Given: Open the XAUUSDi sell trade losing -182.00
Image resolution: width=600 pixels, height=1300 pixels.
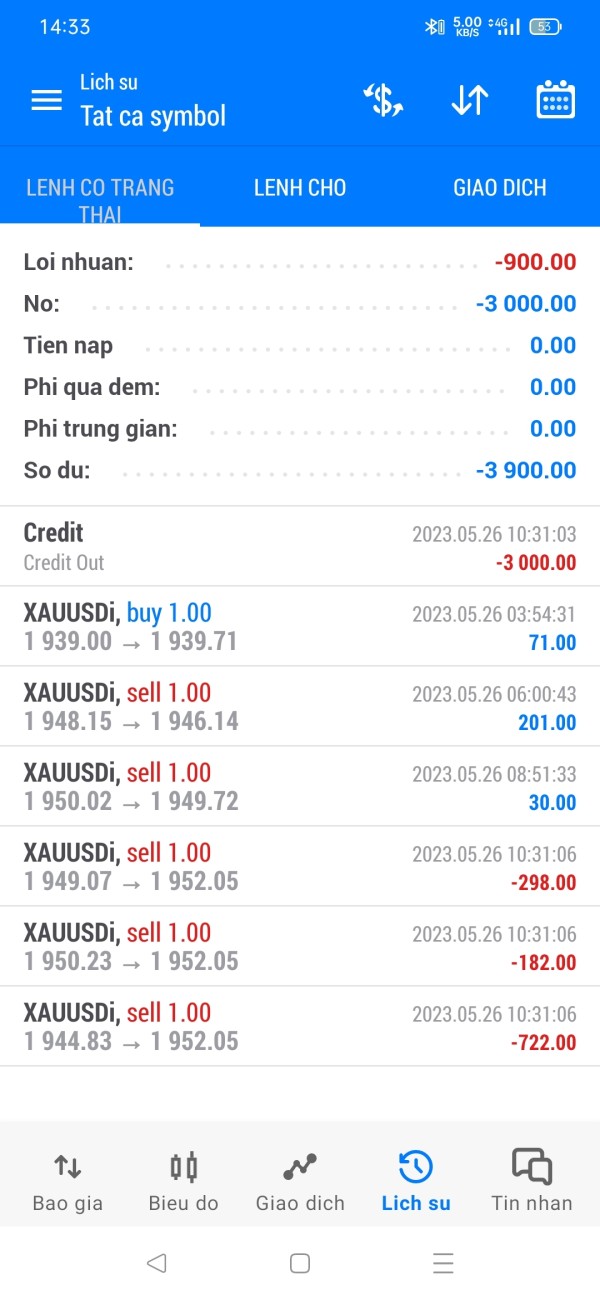Looking at the screenshot, I should click(300, 947).
